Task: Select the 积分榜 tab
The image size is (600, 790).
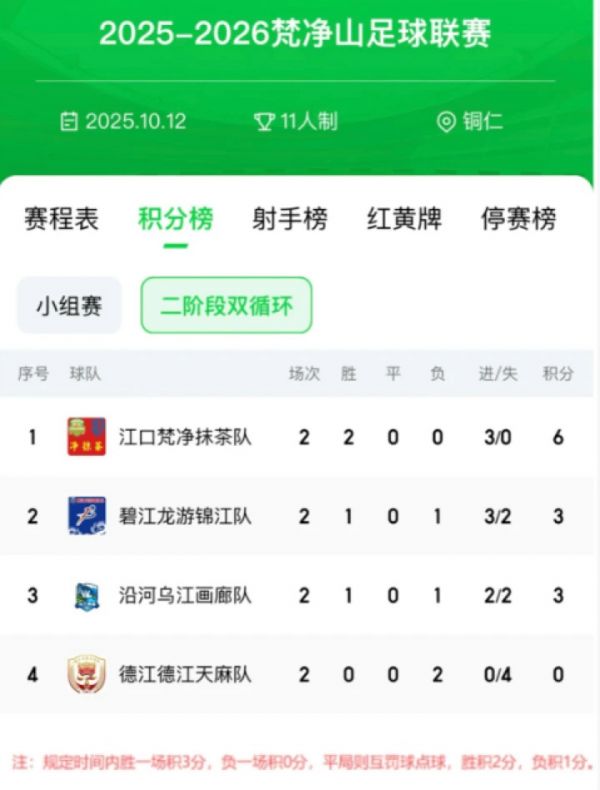Action: 175,219
